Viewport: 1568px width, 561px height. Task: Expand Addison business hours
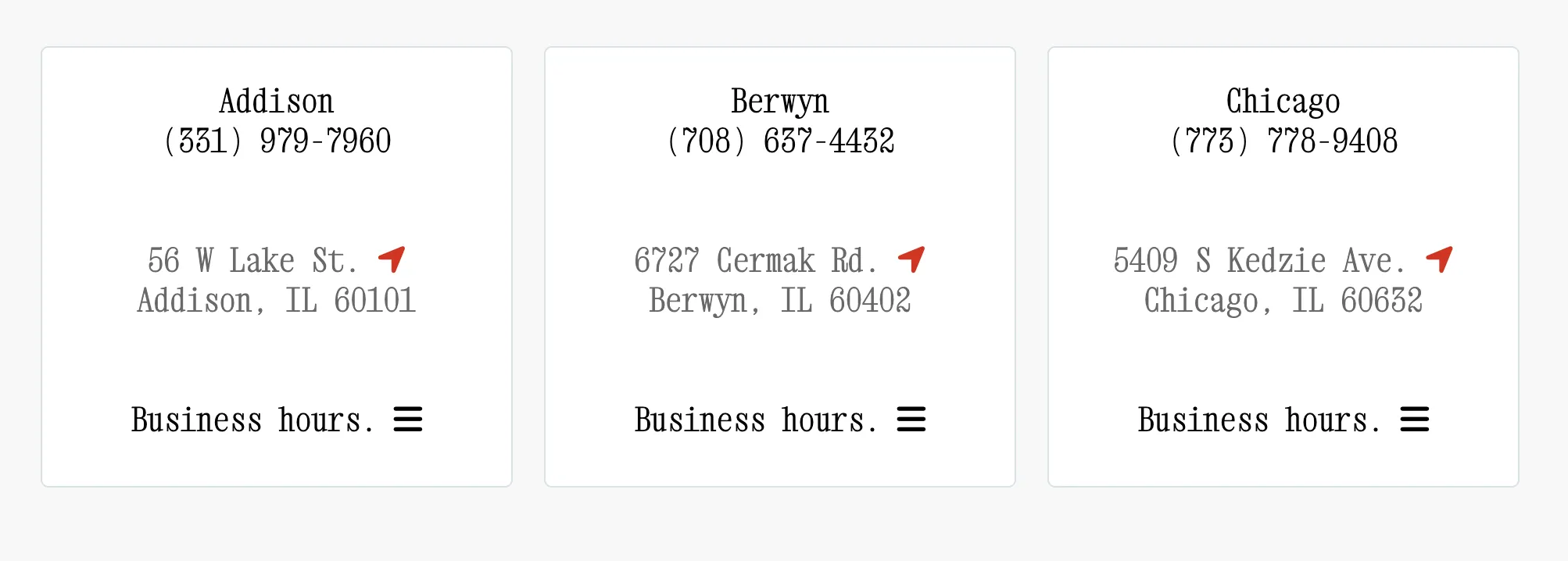click(x=407, y=420)
